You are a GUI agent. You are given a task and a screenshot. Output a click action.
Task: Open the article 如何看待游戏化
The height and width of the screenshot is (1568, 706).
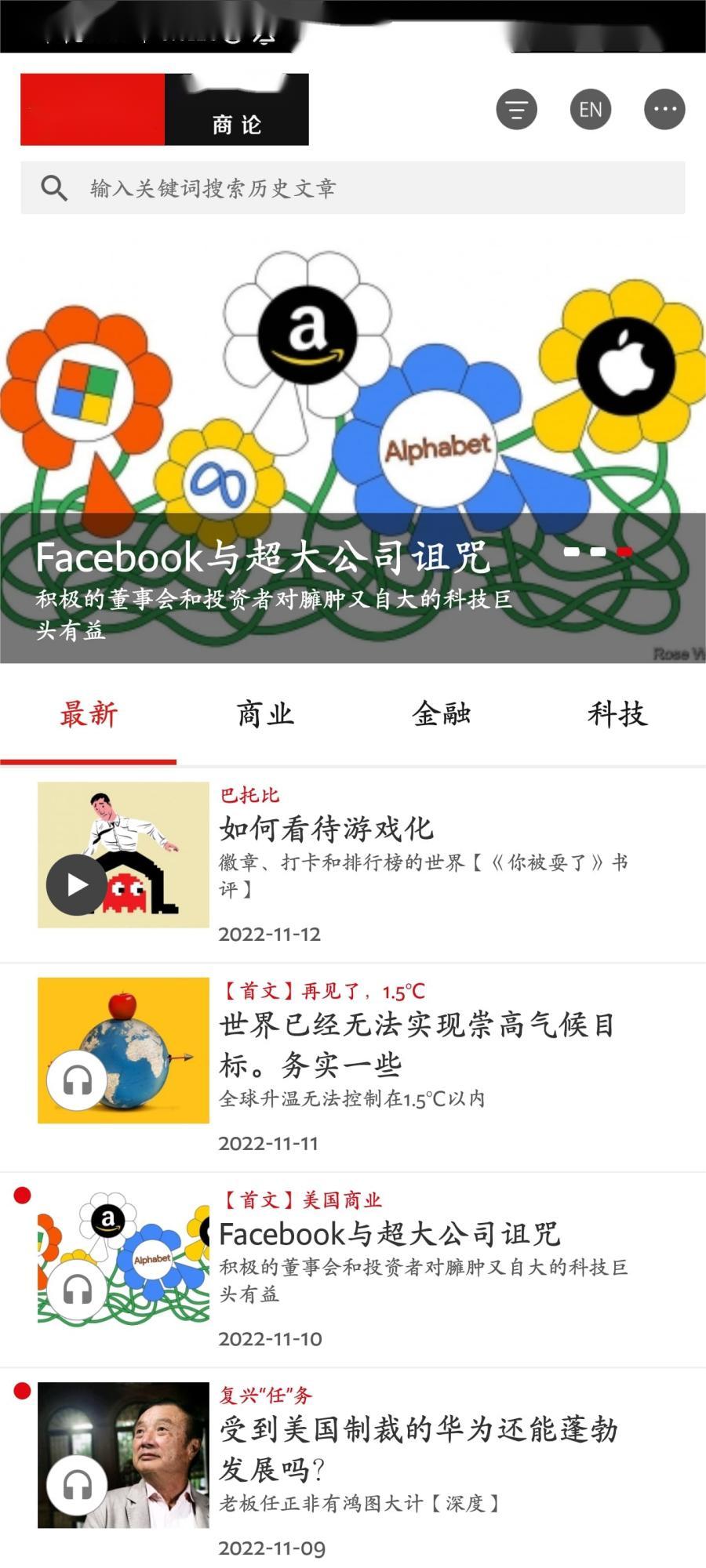coord(326,829)
